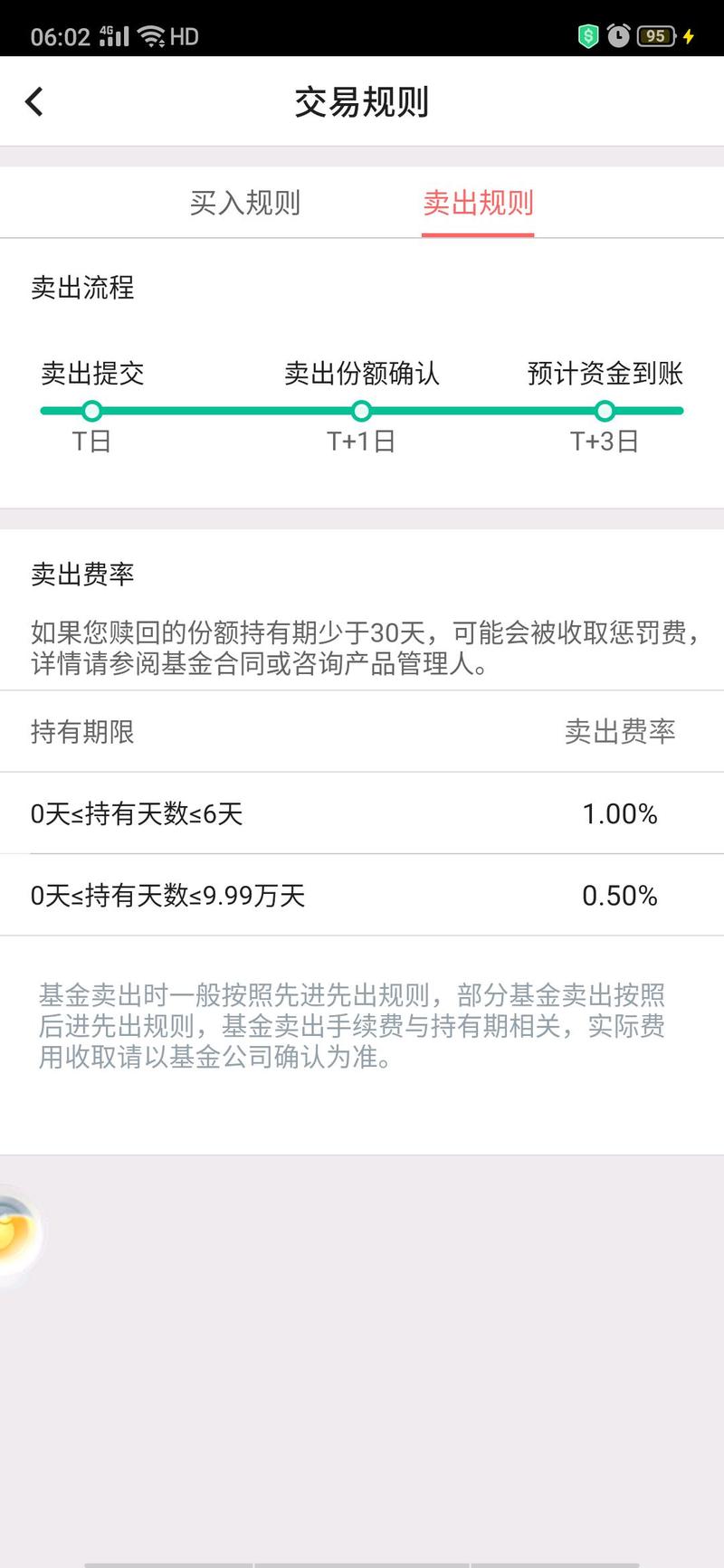Screen dimensions: 724x1568
Task: Select the 卖出提交 timeline node
Action: tap(91, 412)
